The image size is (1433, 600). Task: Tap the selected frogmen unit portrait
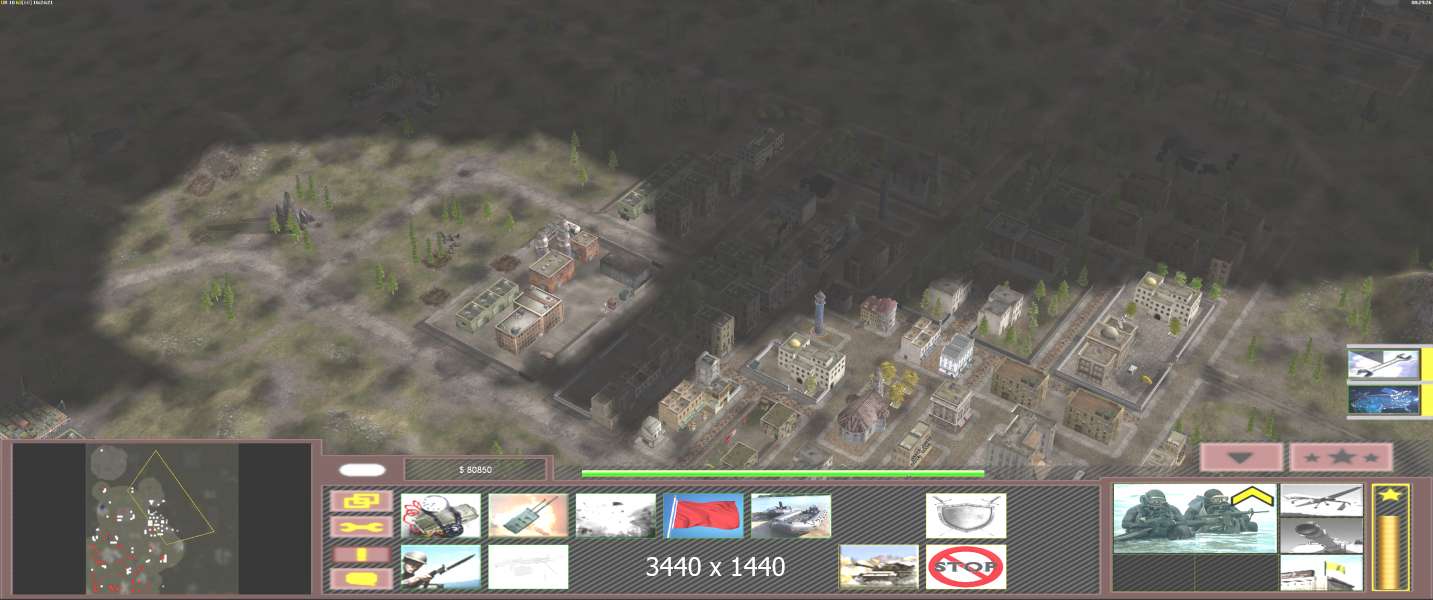click(1194, 518)
